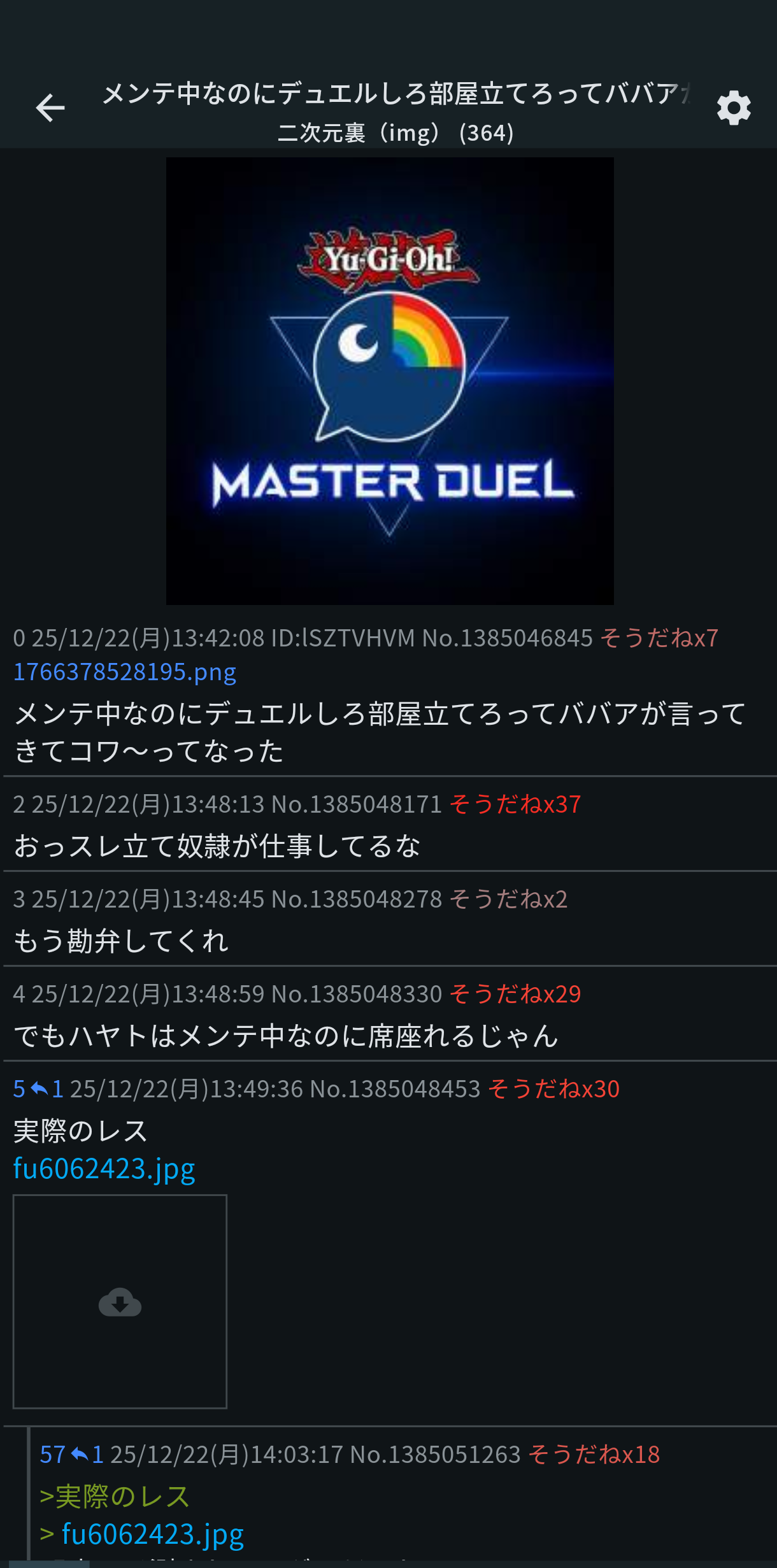777x1568 pixels.
Task: Load the image placeholder with cloud download icon
Action: pos(120,1301)
